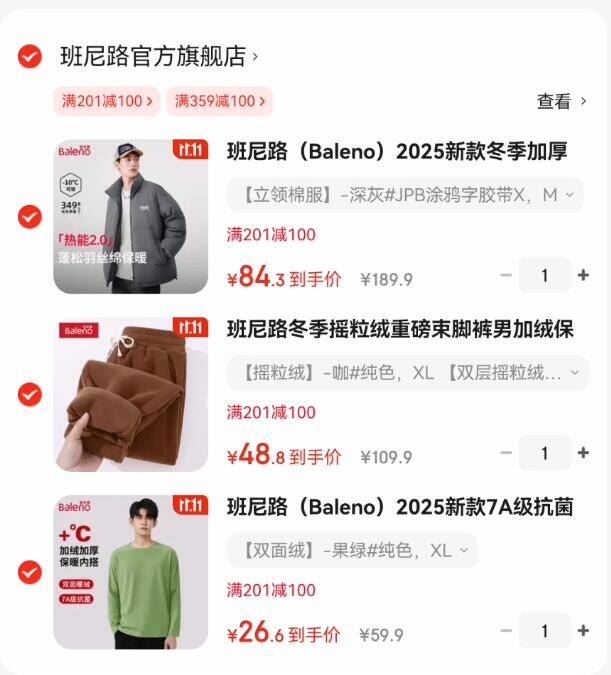Reduce quantity of the 摇粒绒 pants
Viewport: 611px width, 675px height.
pyautogui.click(x=506, y=453)
